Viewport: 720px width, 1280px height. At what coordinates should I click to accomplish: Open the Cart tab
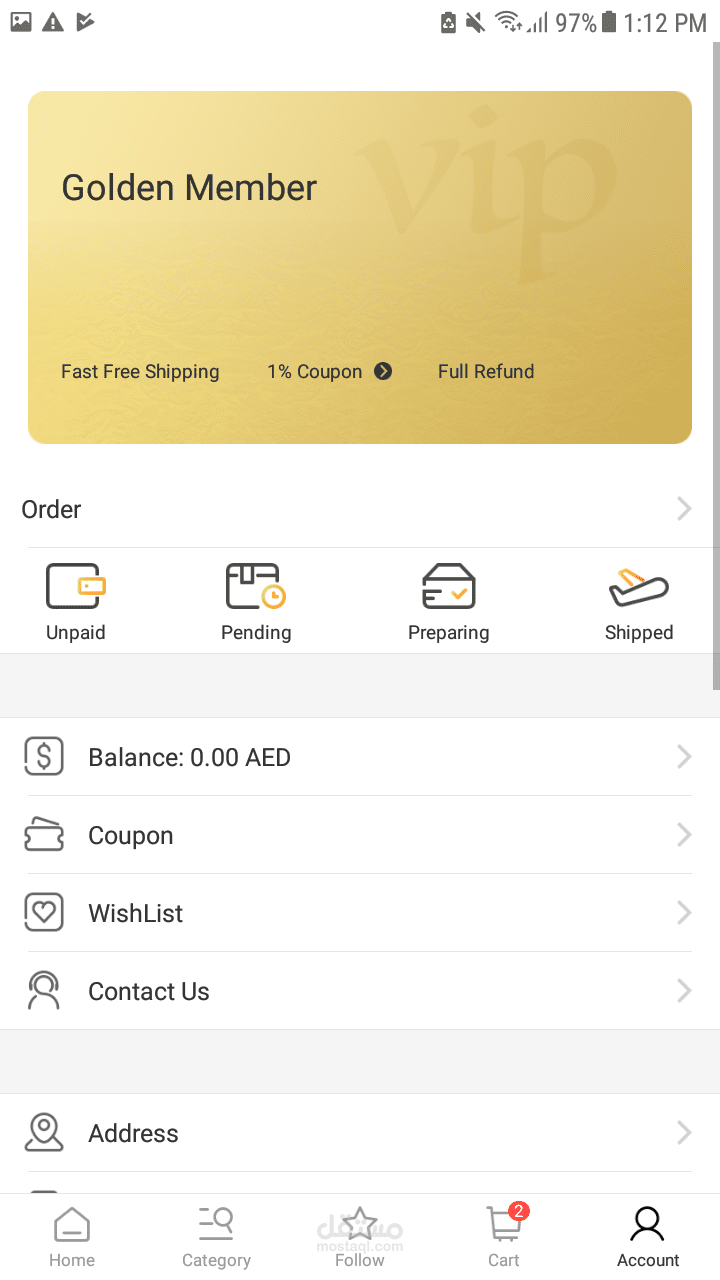tap(504, 1237)
